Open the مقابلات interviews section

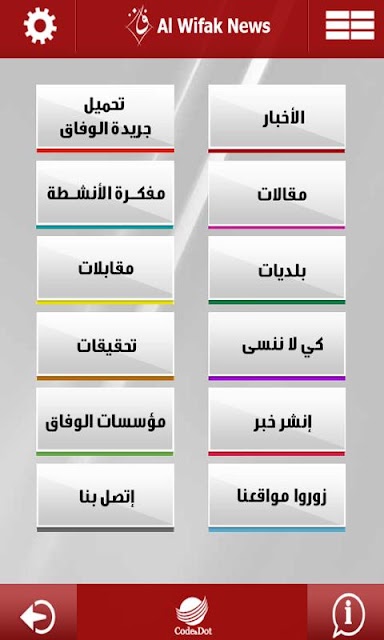point(105,270)
